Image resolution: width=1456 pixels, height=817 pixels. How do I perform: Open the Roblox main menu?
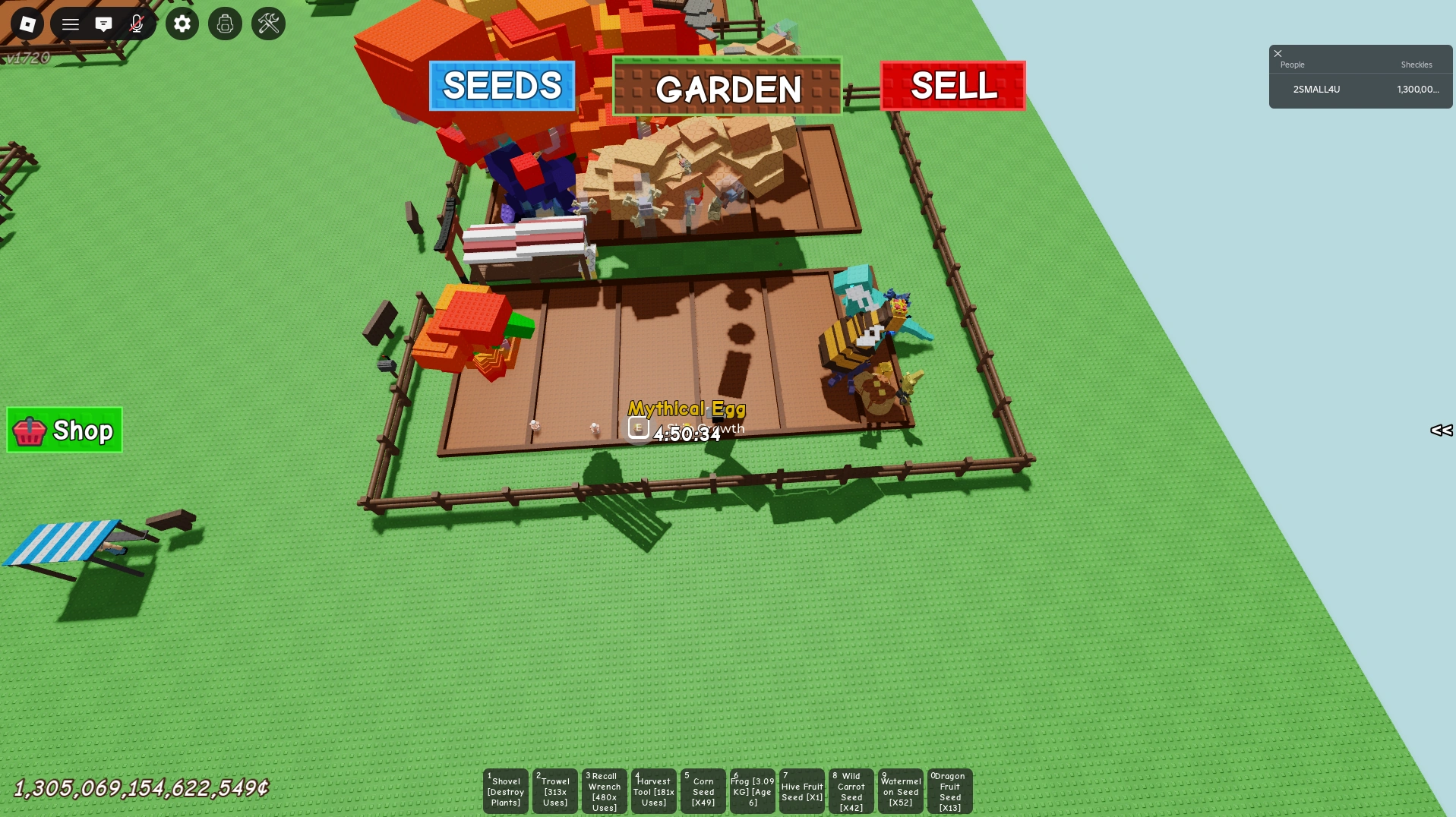click(27, 24)
